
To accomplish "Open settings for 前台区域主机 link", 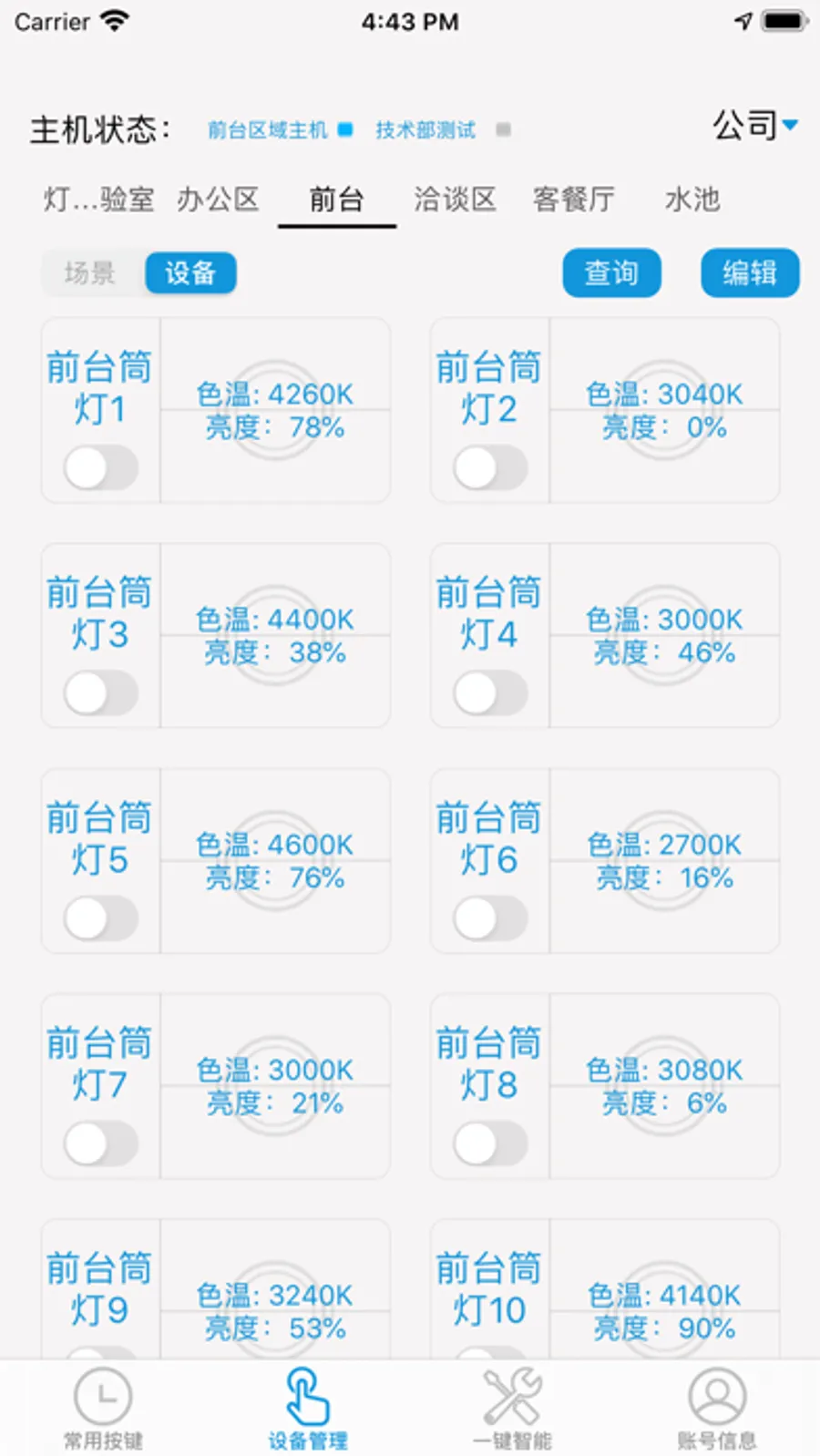I will tap(267, 129).
